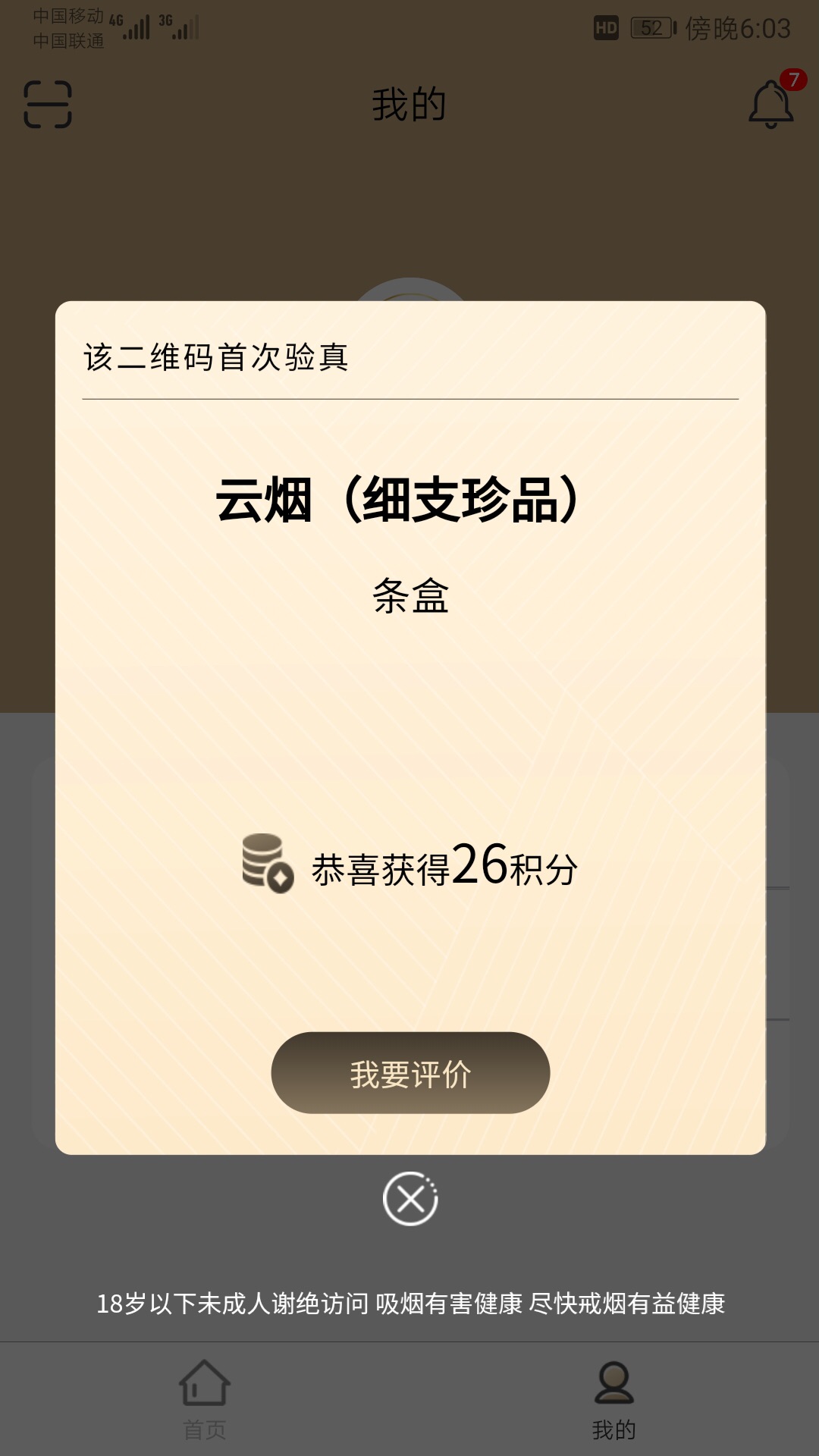Tap the 我要评价 button
Viewport: 819px width, 1456px height.
410,1073
